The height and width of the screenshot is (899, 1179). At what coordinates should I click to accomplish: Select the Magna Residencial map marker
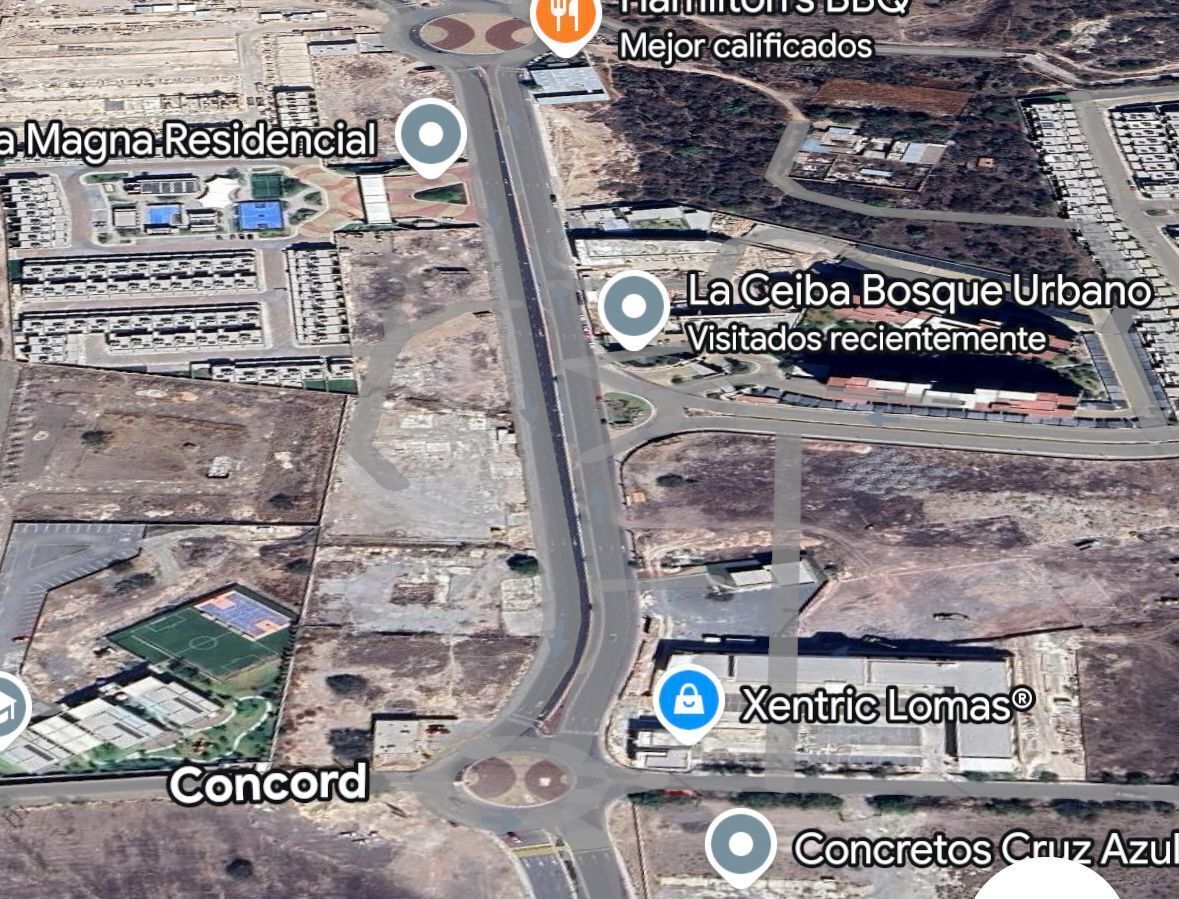click(431, 136)
